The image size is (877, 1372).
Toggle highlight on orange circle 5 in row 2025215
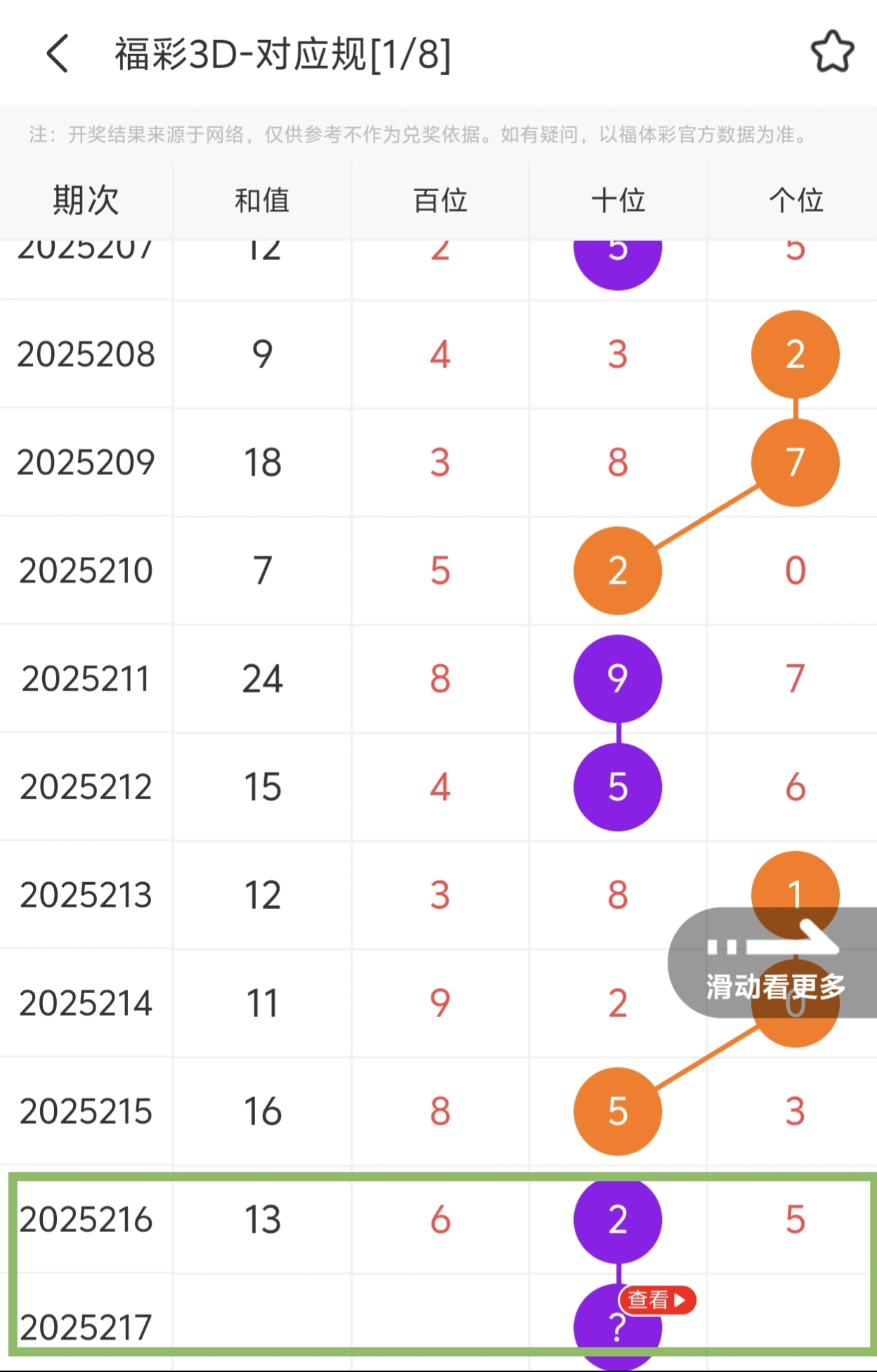coord(617,1112)
